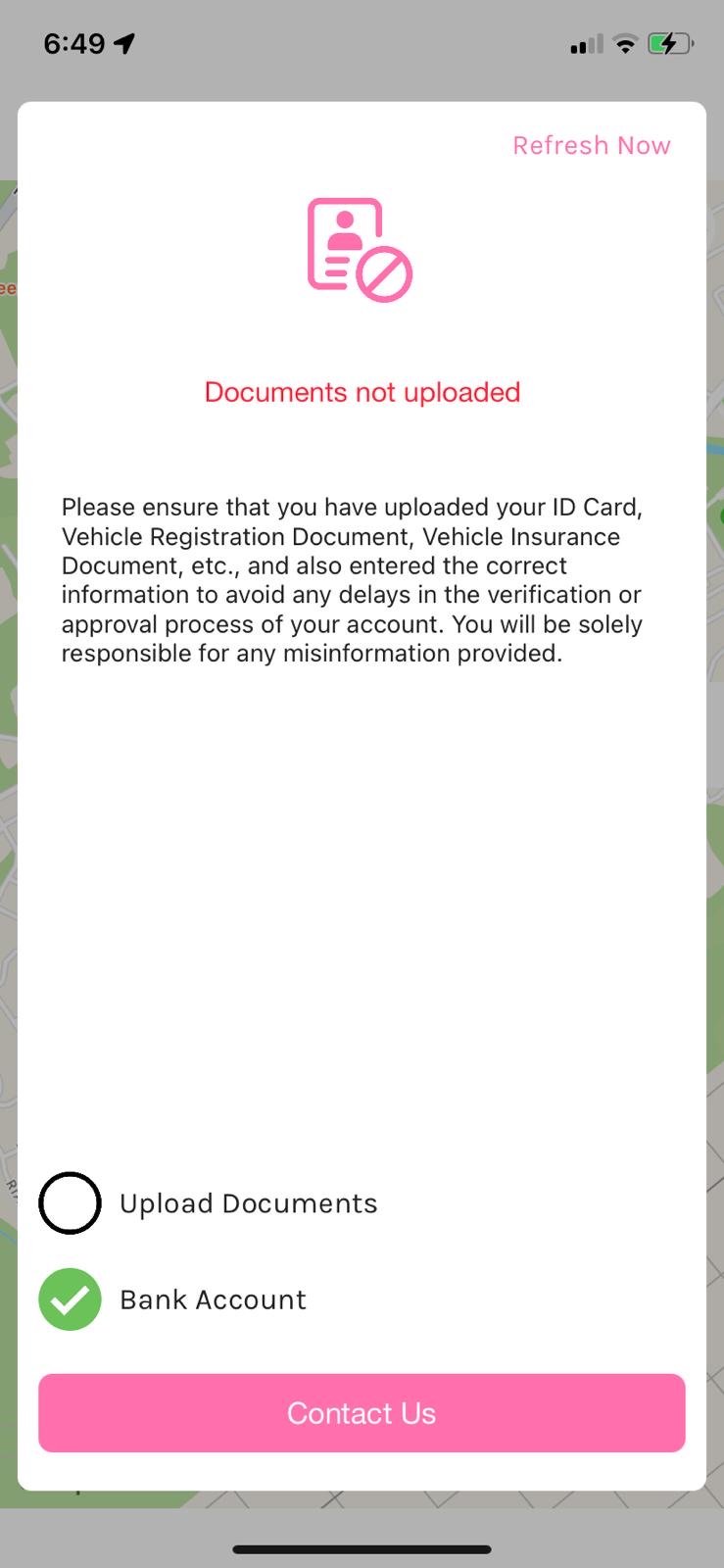Screen dimensions: 724x1568
Task: Tap Refresh Now link
Action: pyautogui.click(x=591, y=145)
